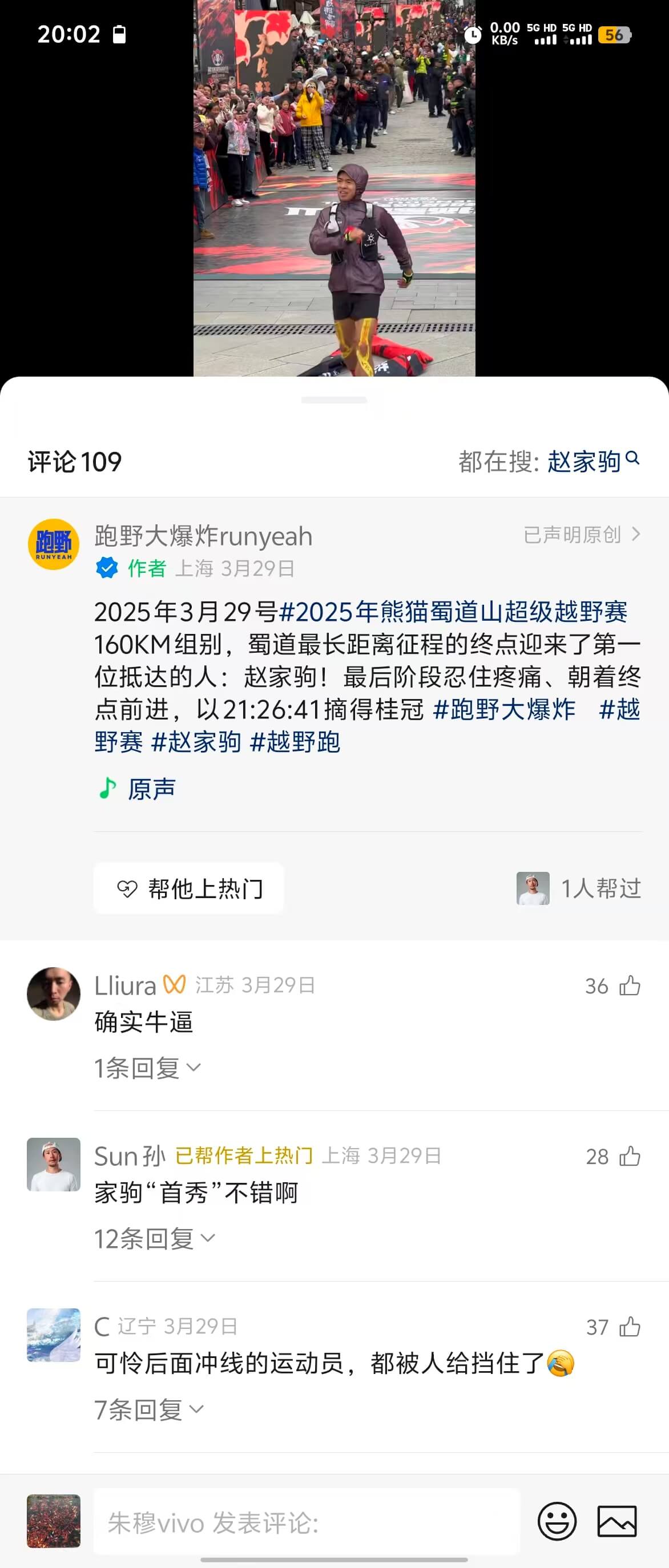Like Sun孙's comment
The width and height of the screenshot is (669, 1568).
[630, 1156]
